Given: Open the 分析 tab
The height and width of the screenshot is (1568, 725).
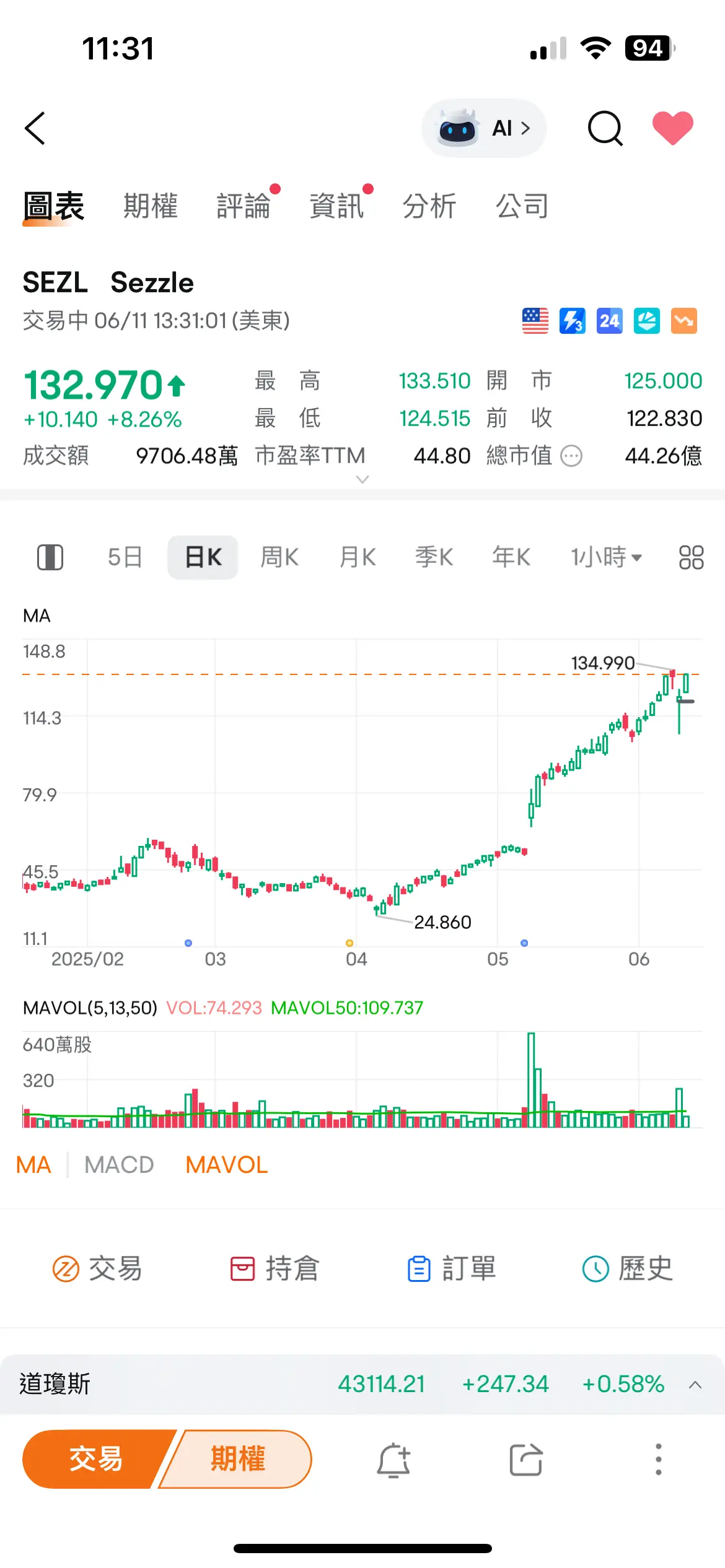Looking at the screenshot, I should coord(429,206).
